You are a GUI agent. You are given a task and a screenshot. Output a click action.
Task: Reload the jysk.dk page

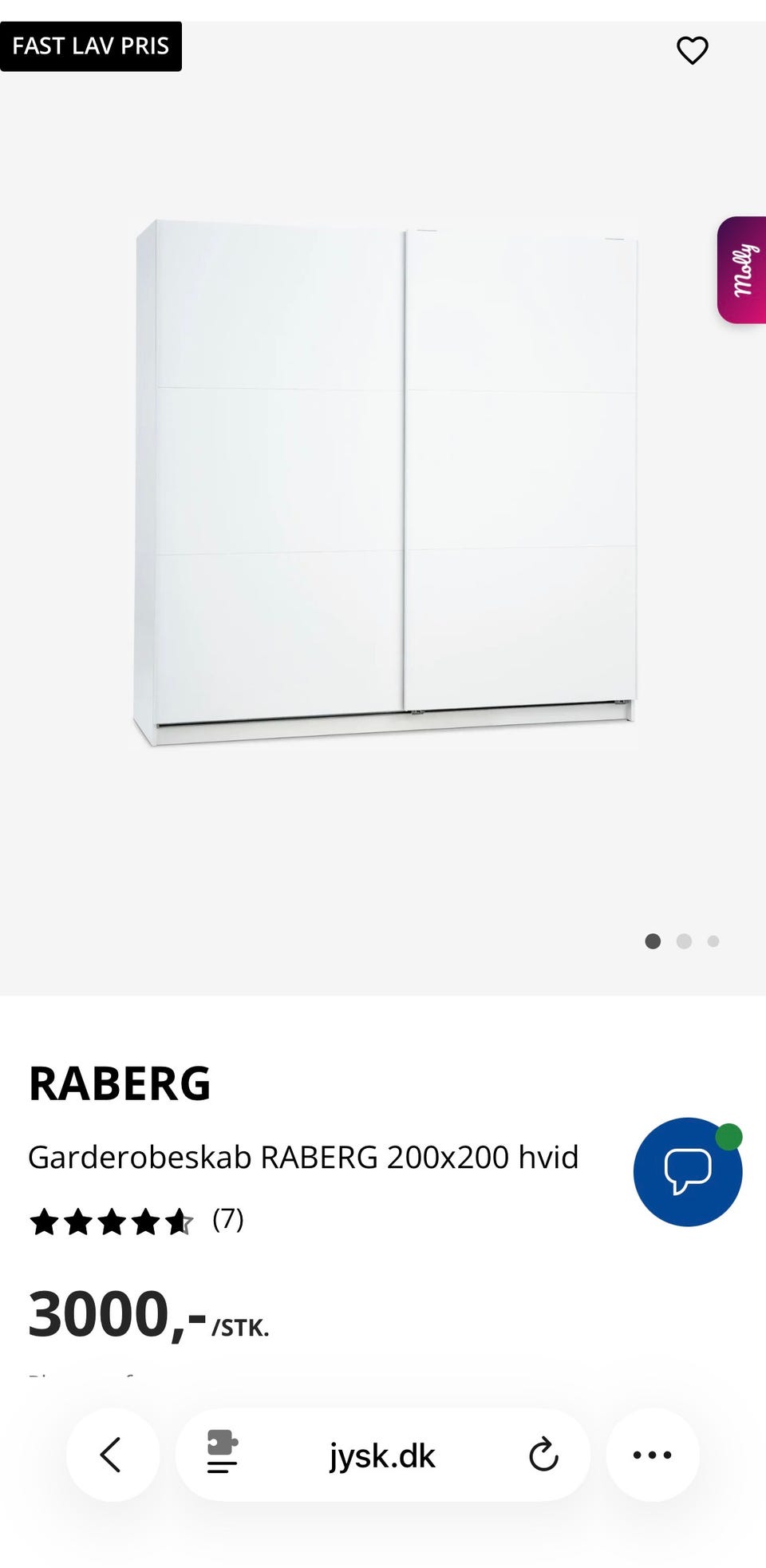[543, 1455]
